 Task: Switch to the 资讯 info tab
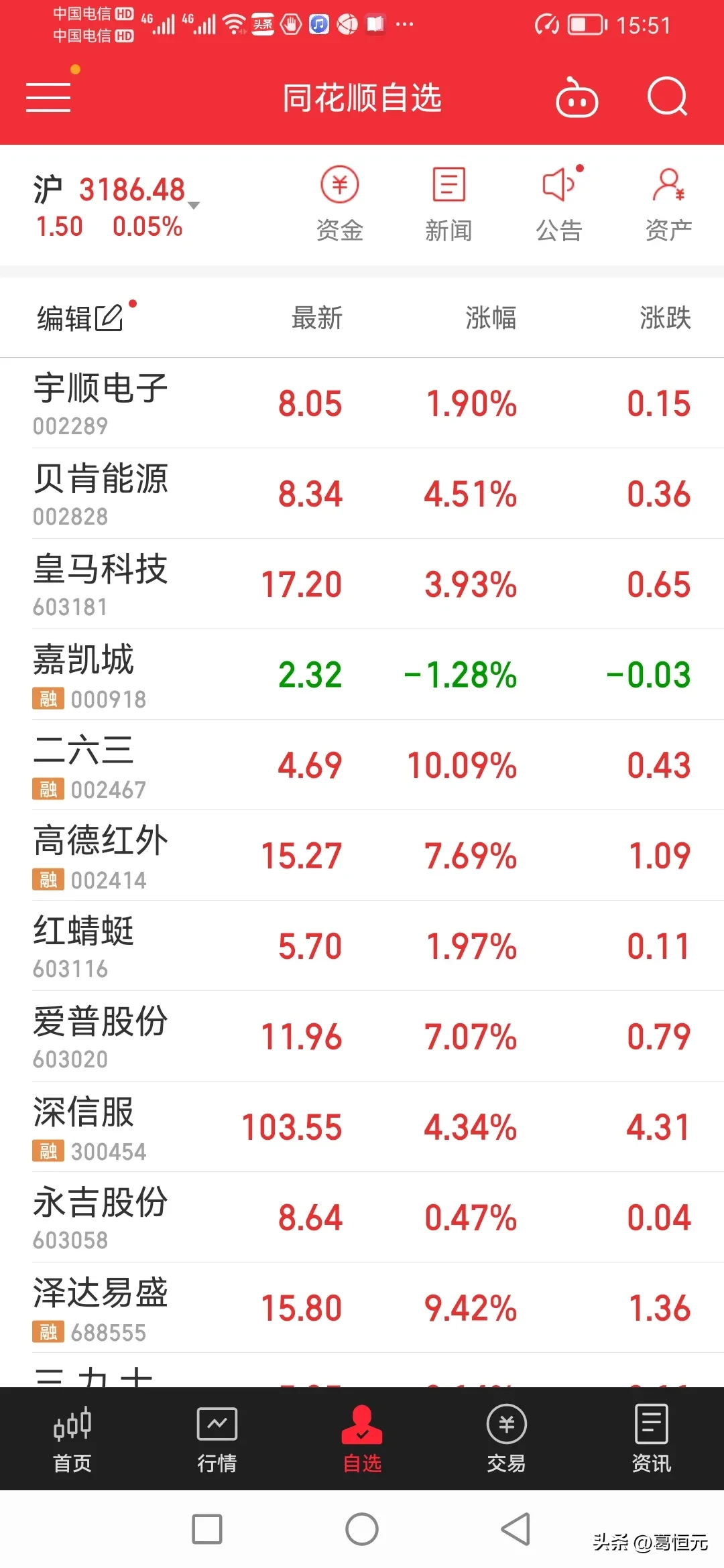click(x=651, y=1439)
